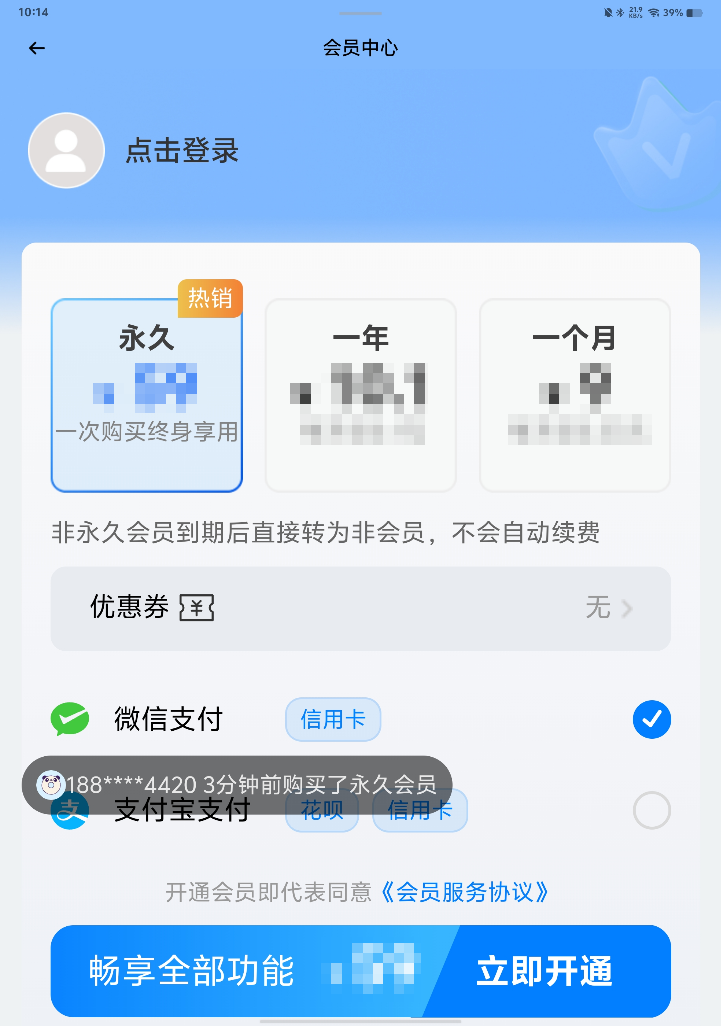Tap the 热销 hot sale badge
The height and width of the screenshot is (1026, 721).
click(209, 297)
